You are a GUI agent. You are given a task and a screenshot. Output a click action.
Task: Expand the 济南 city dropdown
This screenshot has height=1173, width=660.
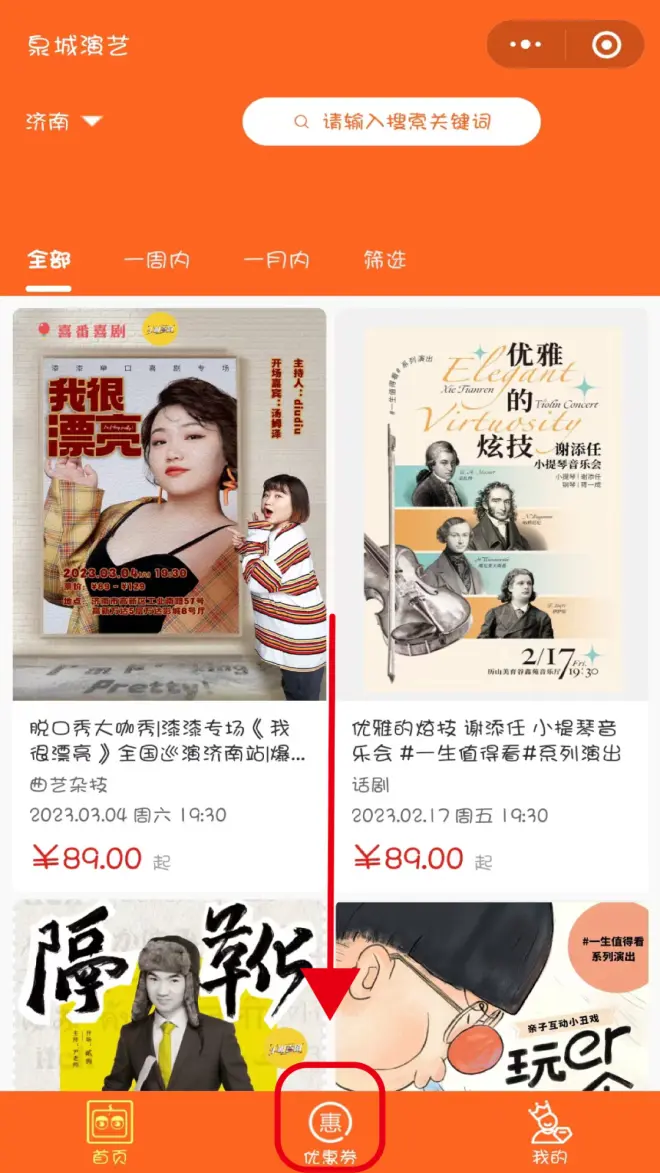coord(65,122)
